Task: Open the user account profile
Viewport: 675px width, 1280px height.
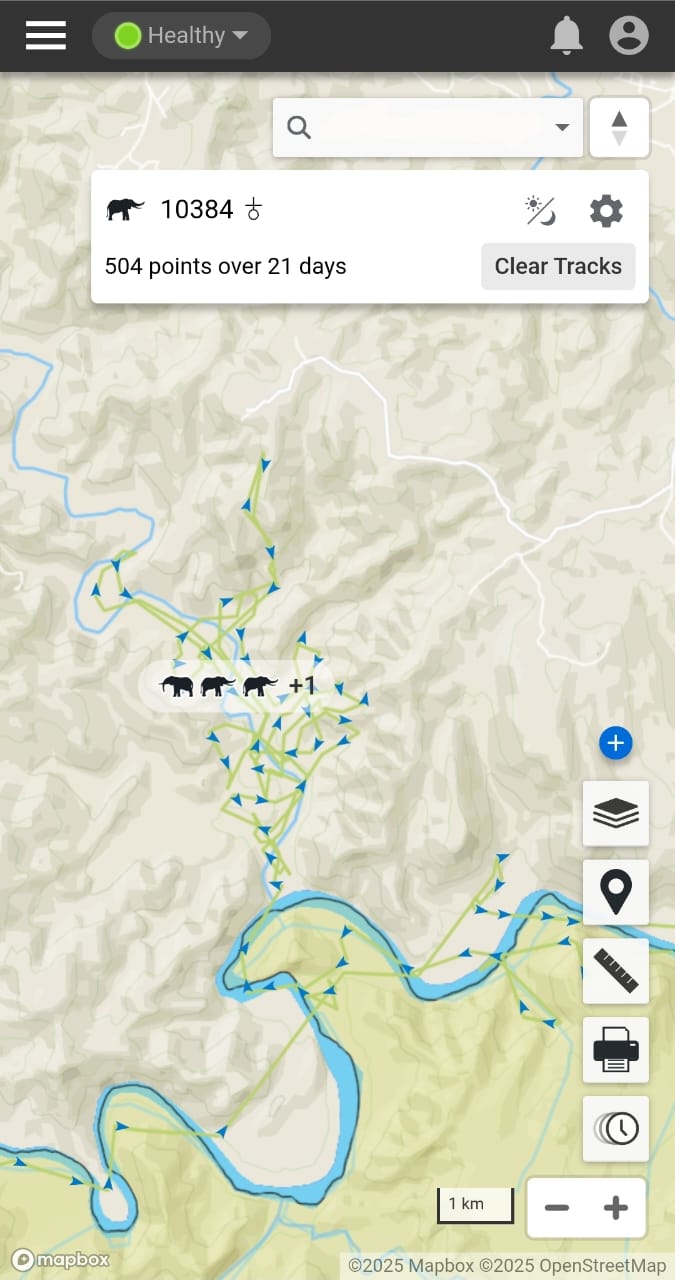Action: click(x=629, y=36)
